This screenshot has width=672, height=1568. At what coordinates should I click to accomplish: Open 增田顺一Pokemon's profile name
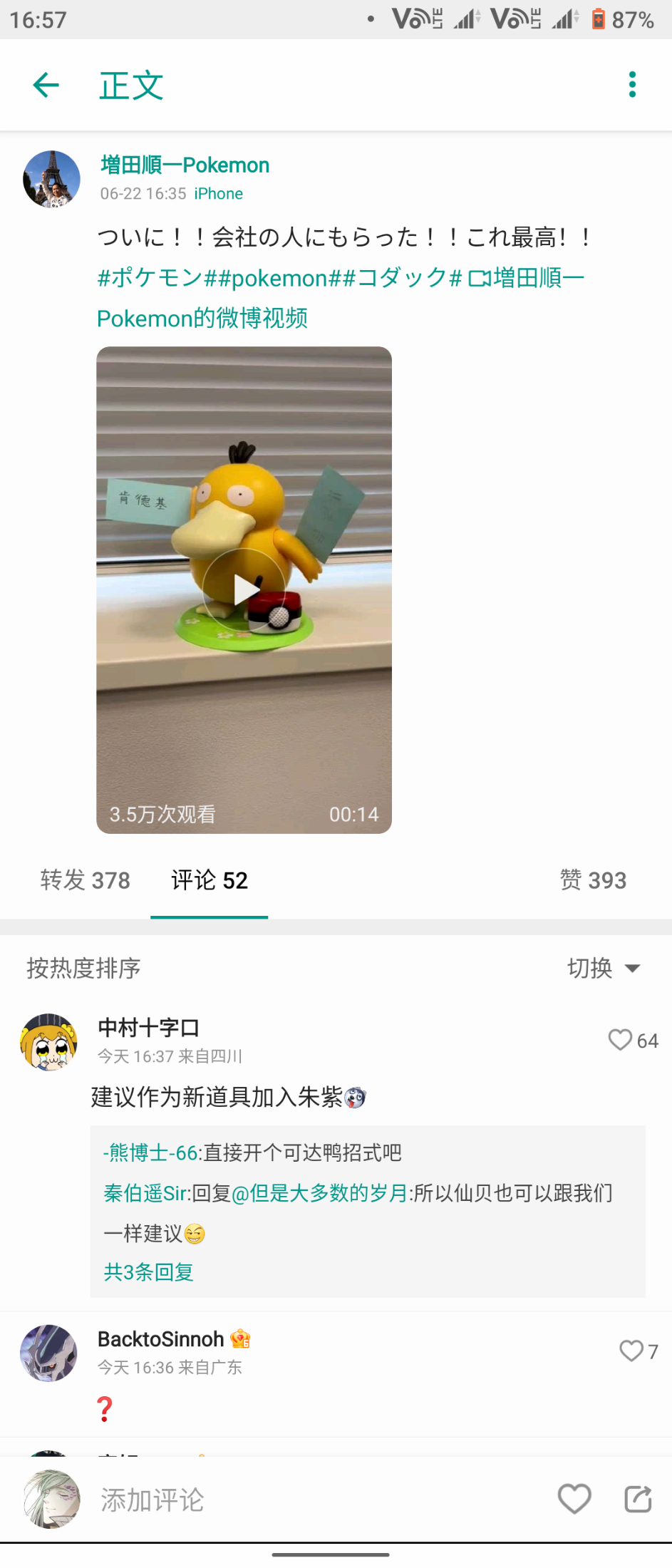pyautogui.click(x=185, y=165)
